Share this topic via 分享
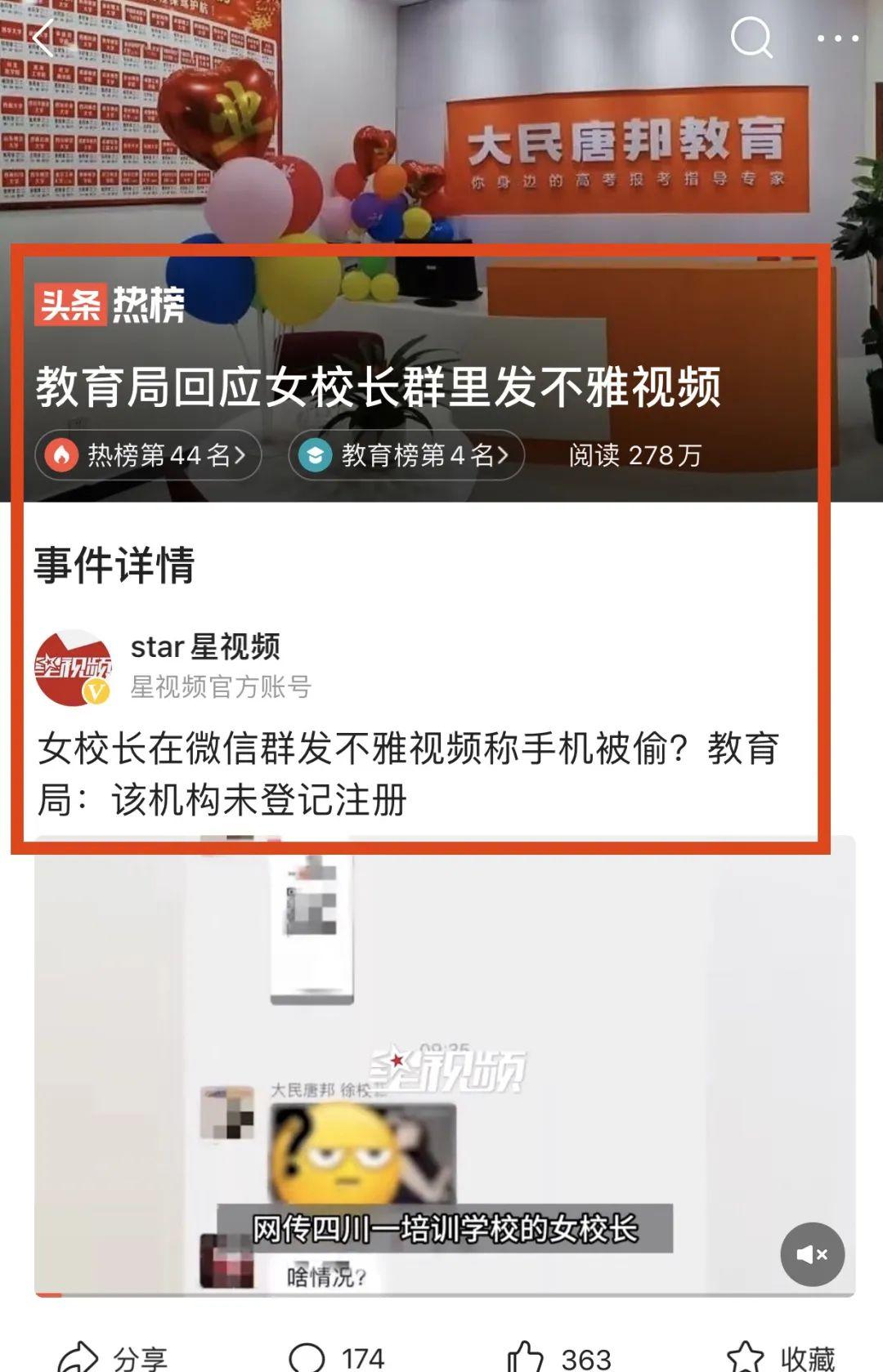Image resolution: width=883 pixels, height=1372 pixels. (113, 1358)
